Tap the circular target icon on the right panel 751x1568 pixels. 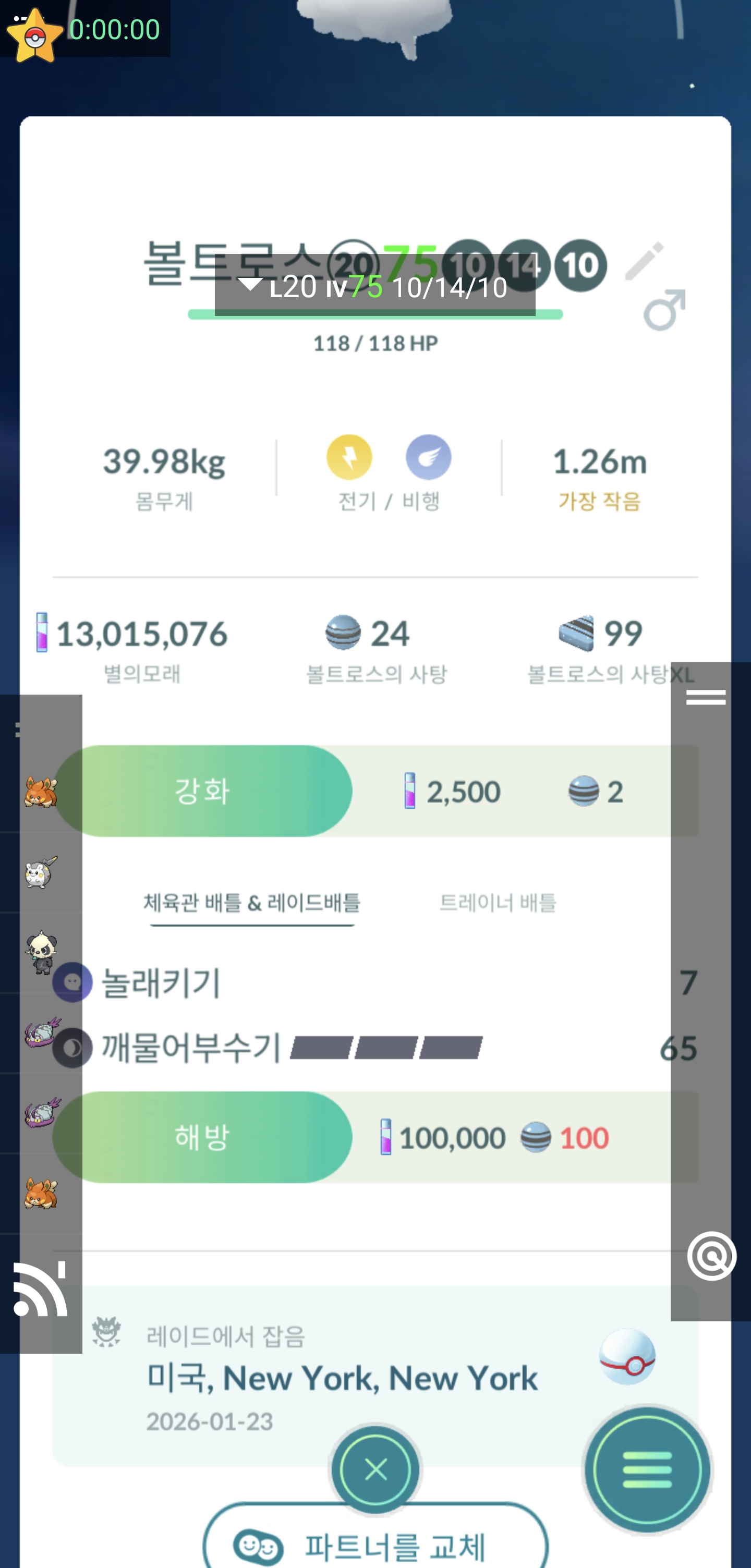click(711, 1256)
